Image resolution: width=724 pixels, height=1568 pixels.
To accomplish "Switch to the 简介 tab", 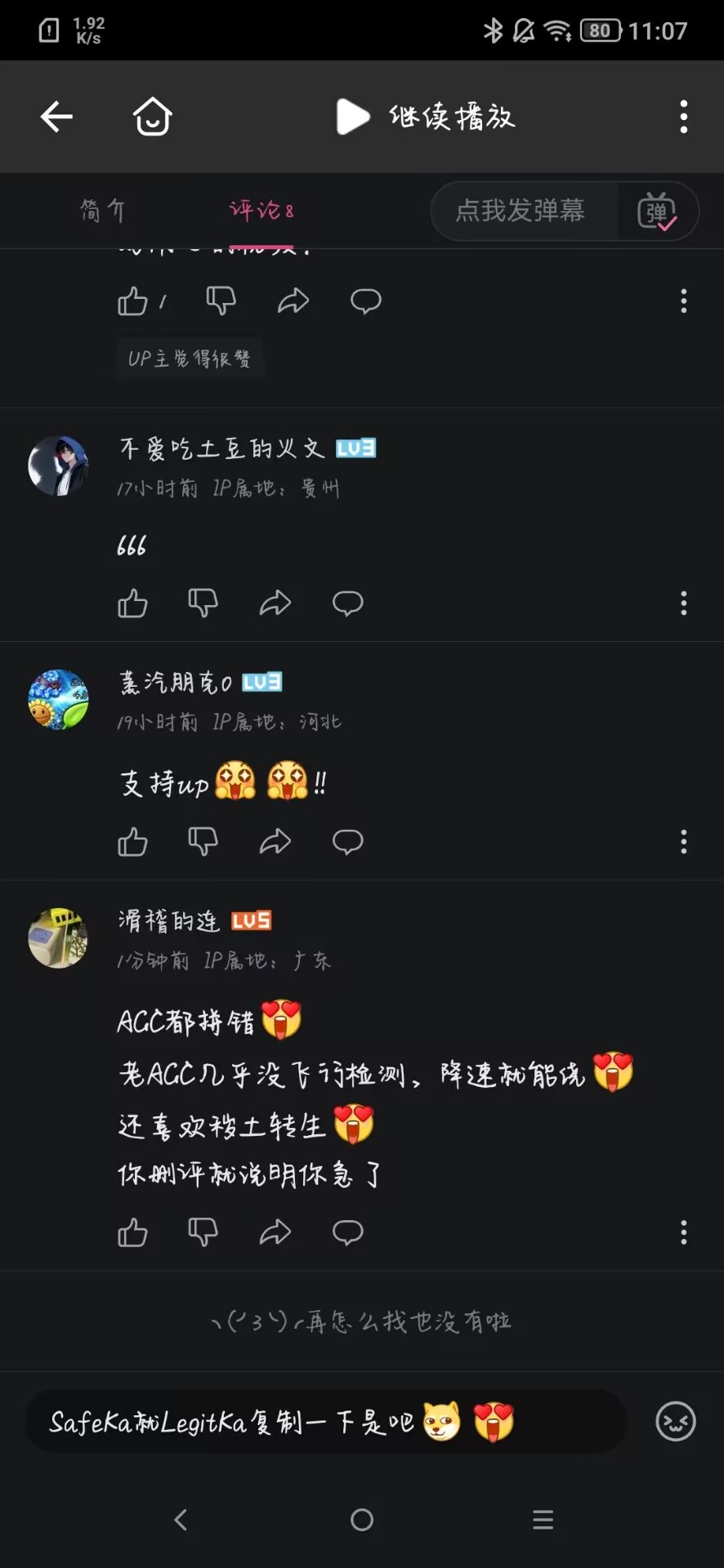I will point(102,211).
